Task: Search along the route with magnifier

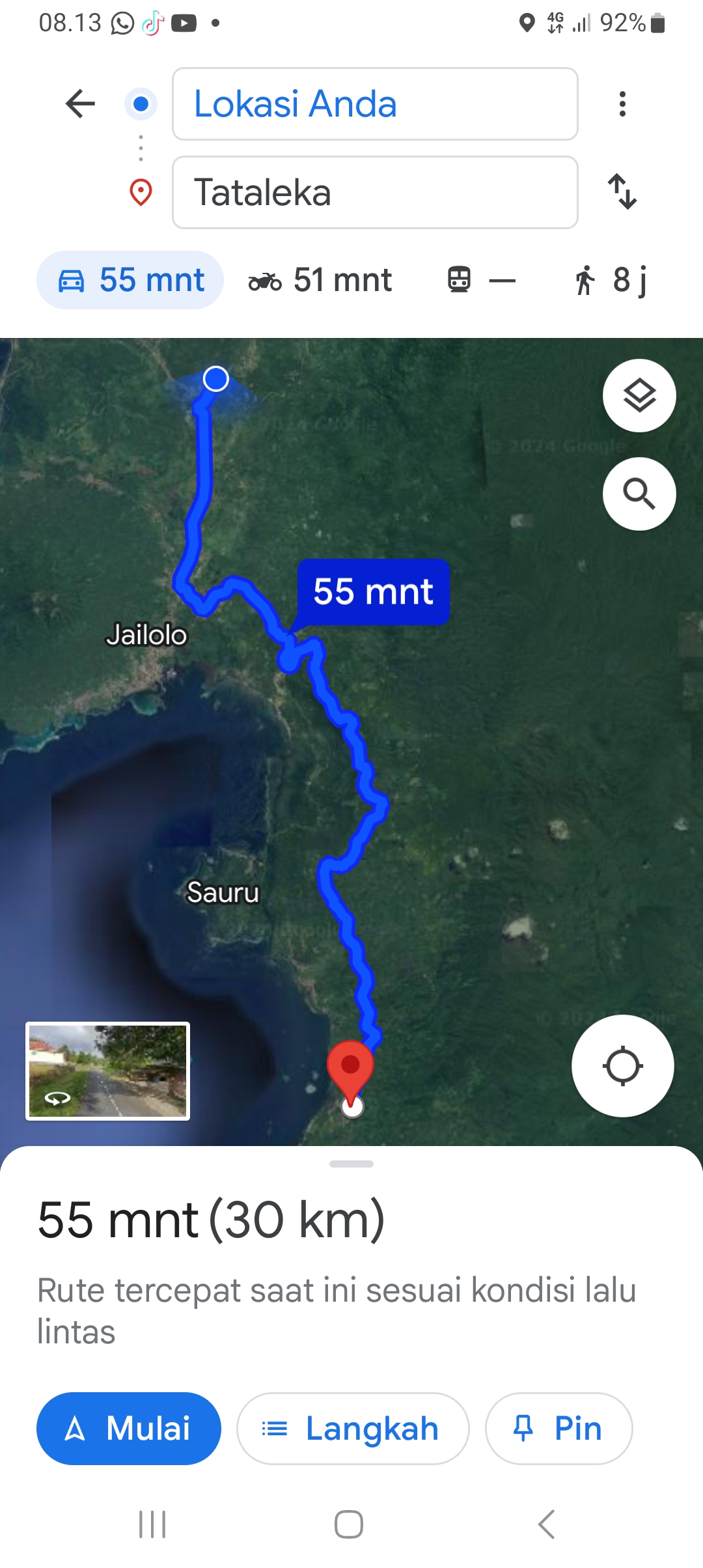Action: [x=639, y=494]
